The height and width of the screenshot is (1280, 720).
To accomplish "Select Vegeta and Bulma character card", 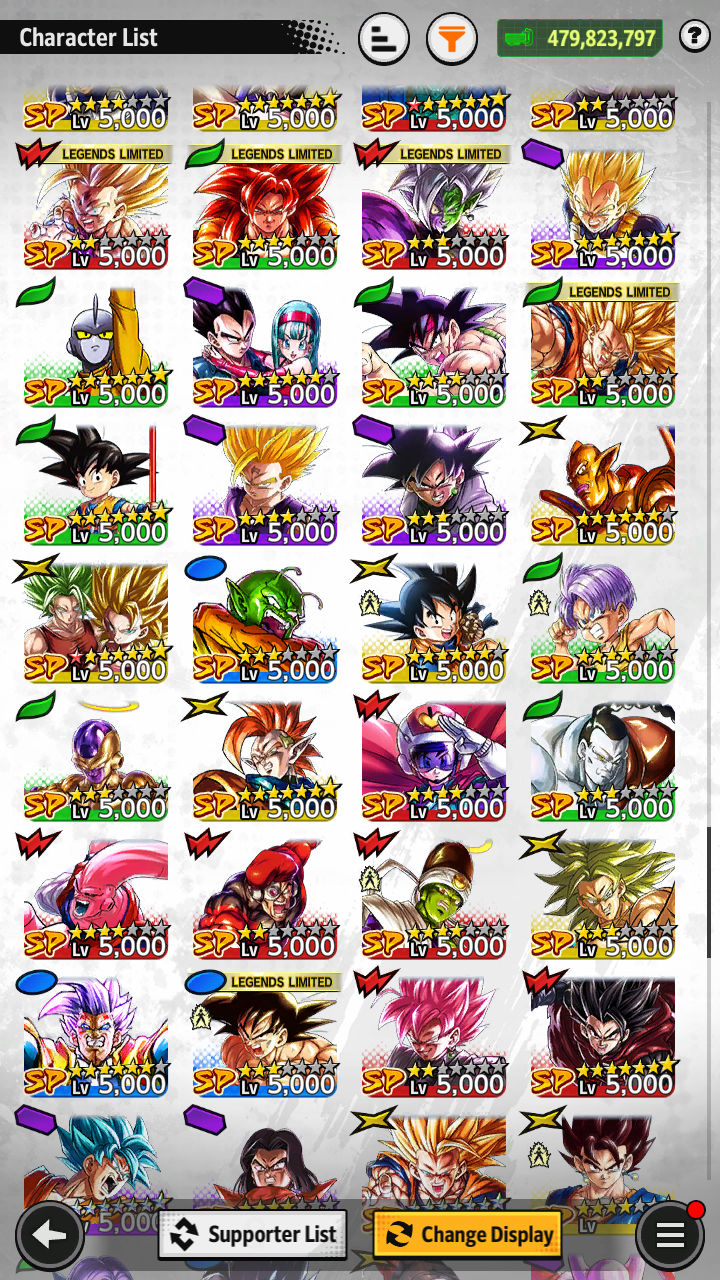I will pos(264,345).
